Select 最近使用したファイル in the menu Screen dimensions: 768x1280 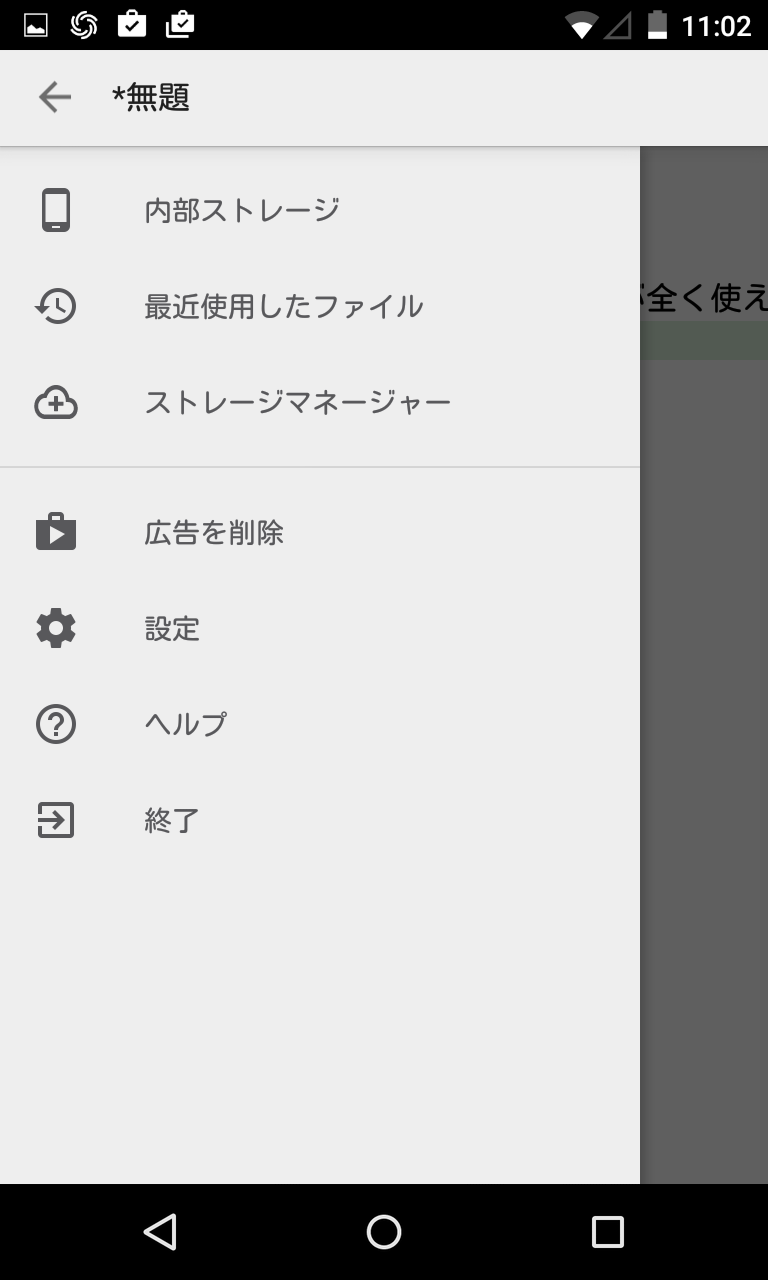coord(285,306)
